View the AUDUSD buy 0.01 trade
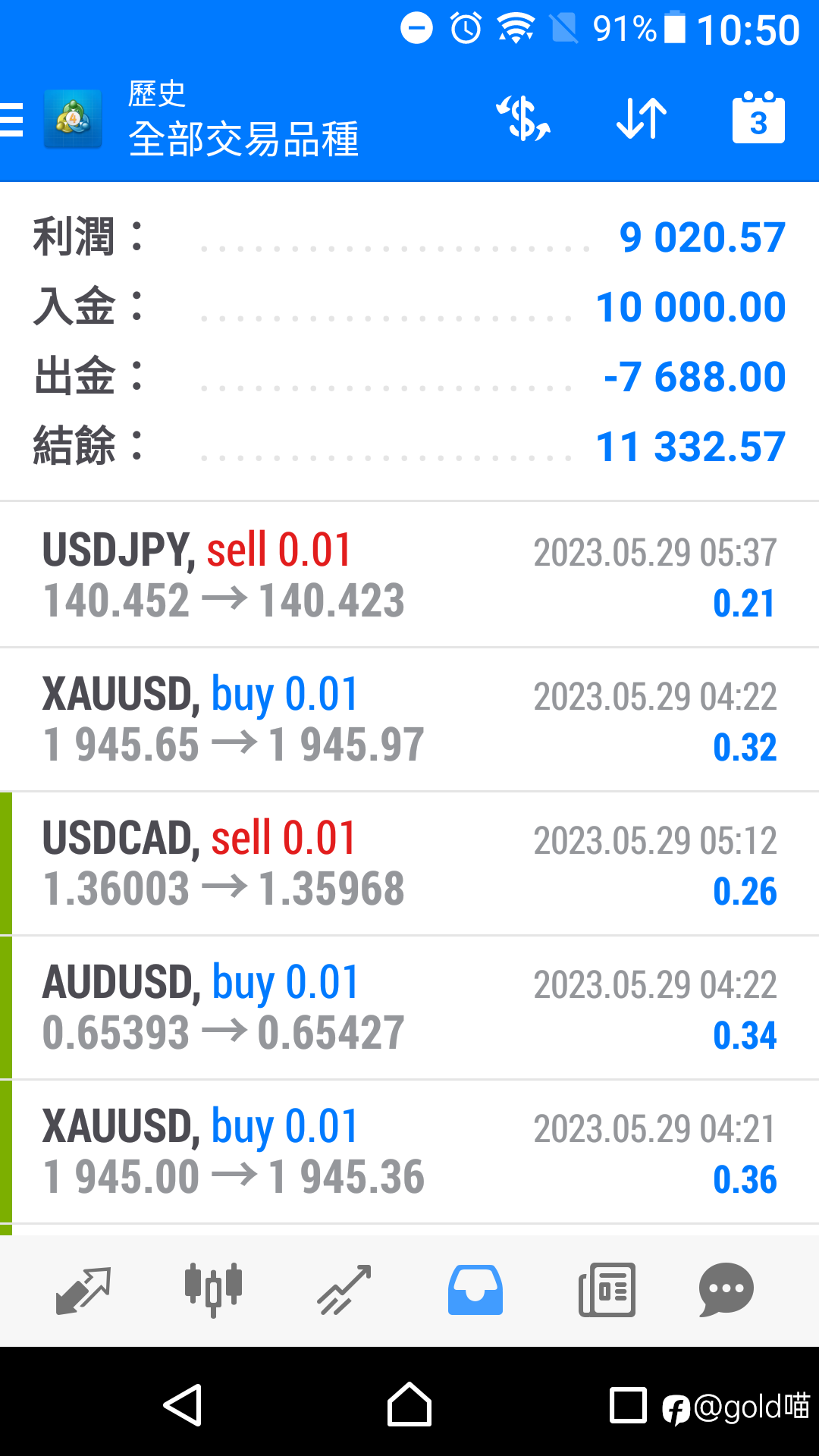This screenshot has height=1456, width=819. click(x=409, y=1008)
